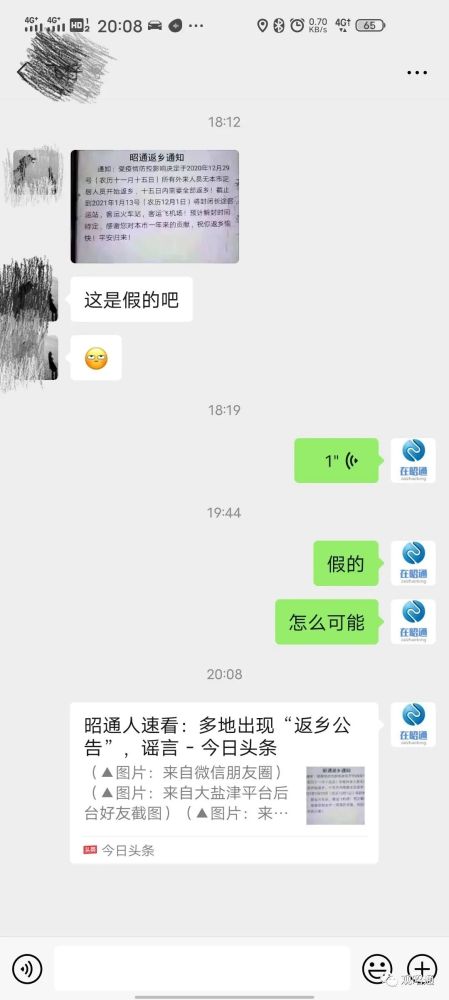The width and height of the screenshot is (449, 1000).
Task: Tap the message text field
Action: [x=202, y=968]
